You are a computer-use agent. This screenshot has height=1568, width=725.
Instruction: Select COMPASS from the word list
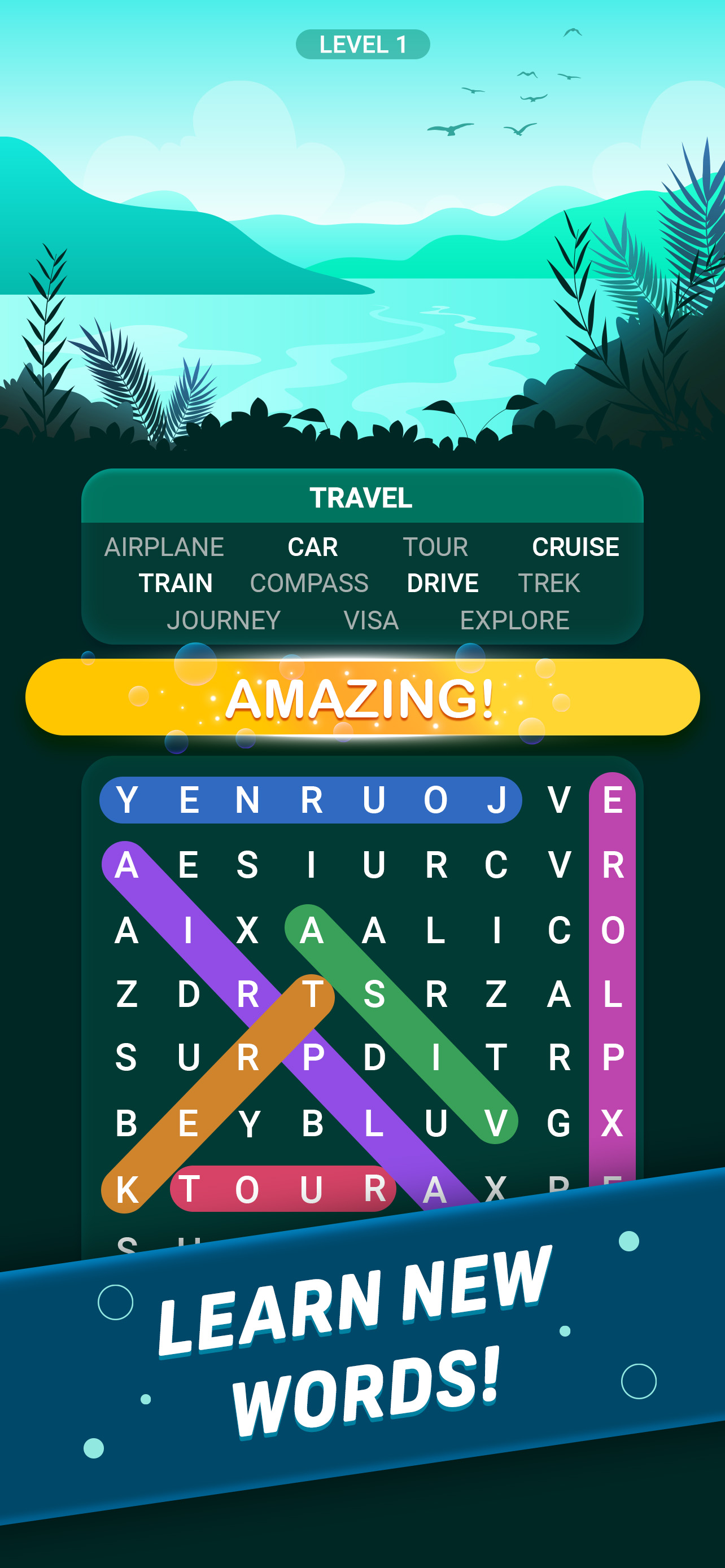click(309, 583)
